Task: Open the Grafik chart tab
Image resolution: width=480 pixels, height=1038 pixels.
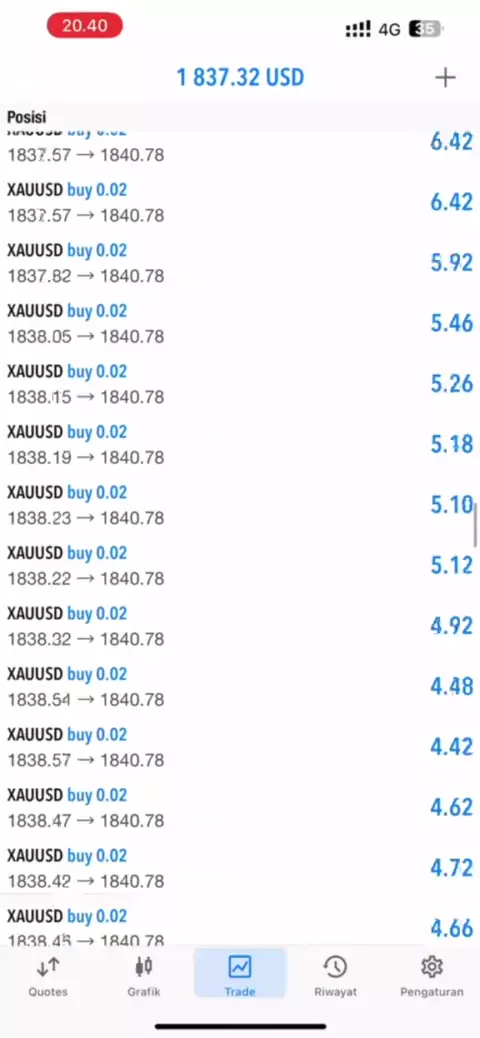Action: tap(144, 976)
